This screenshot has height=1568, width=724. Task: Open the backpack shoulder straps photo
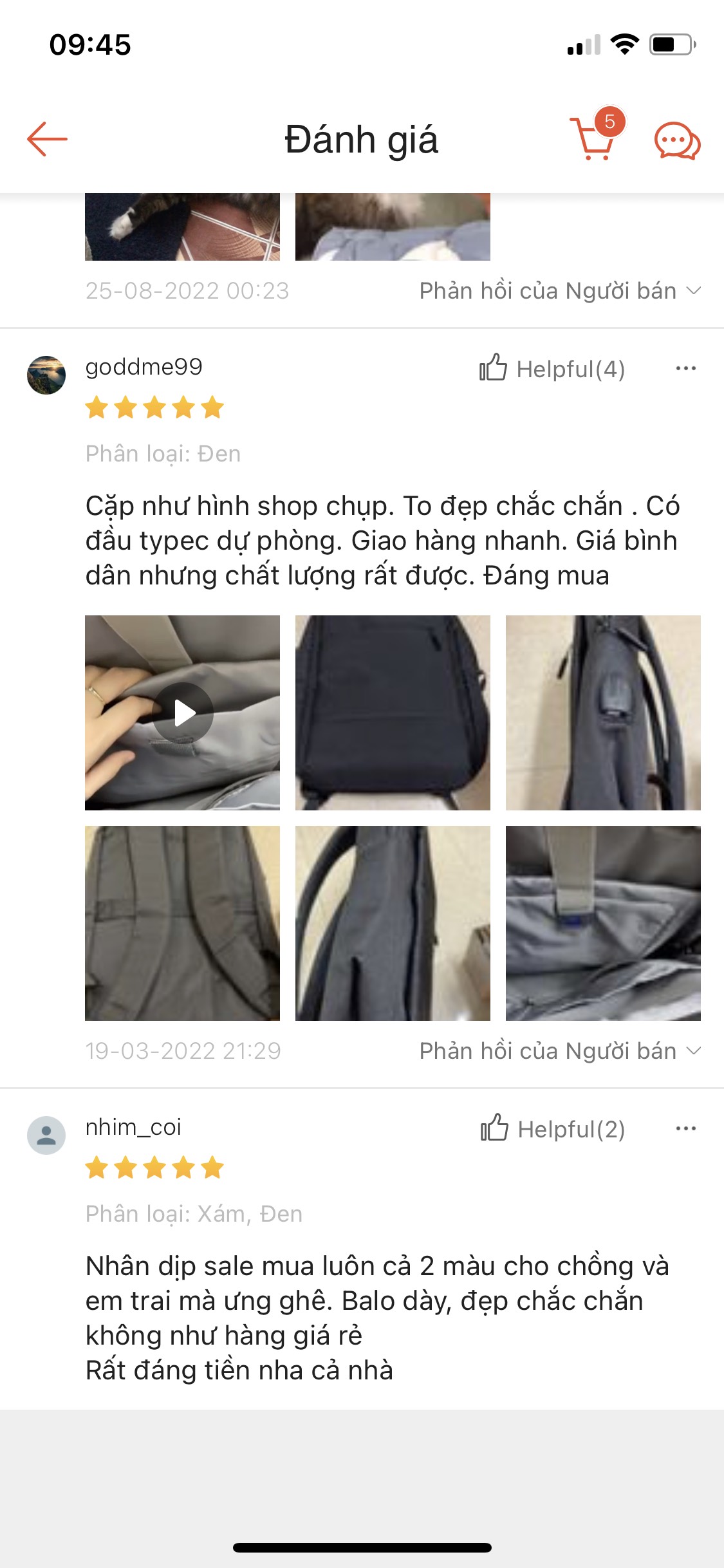183,923
